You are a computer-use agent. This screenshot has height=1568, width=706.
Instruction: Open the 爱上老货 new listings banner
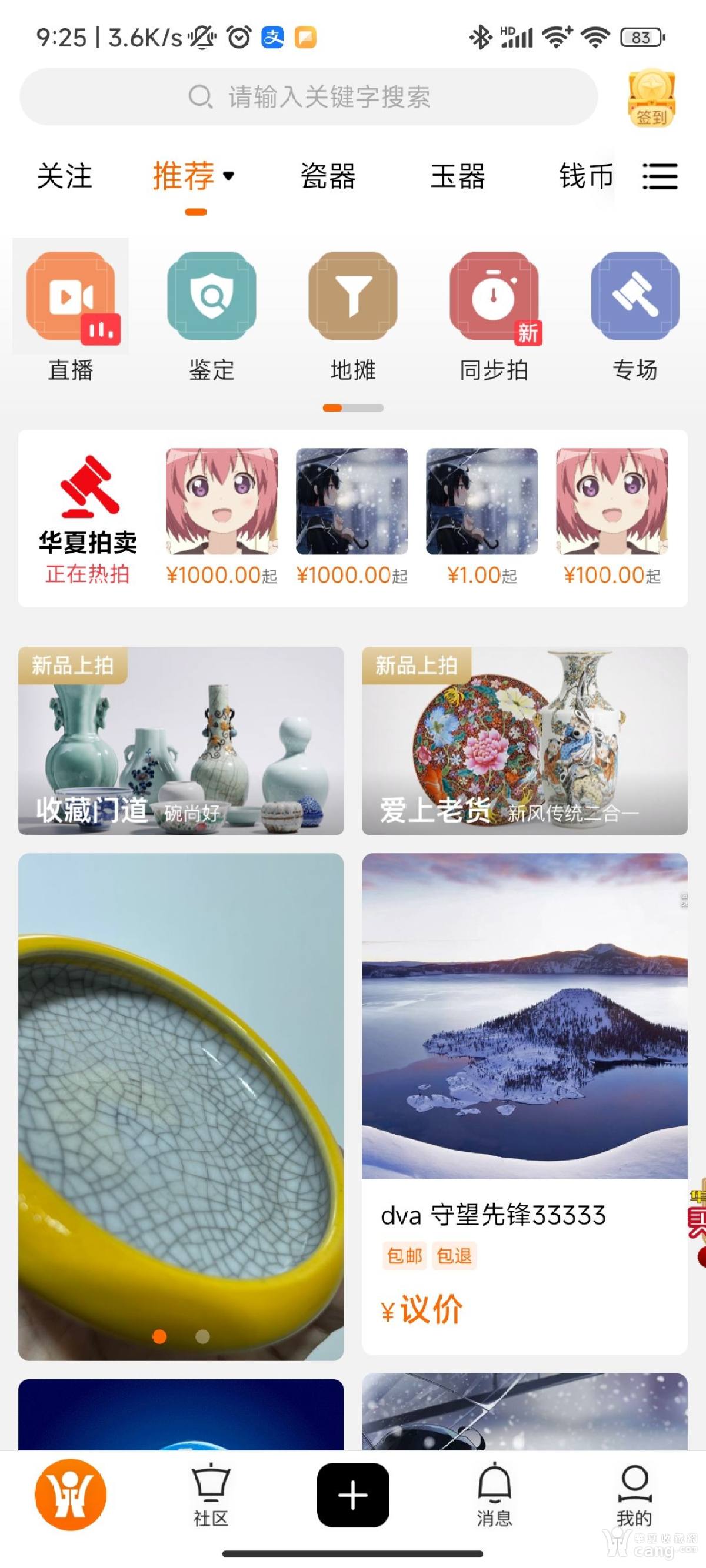click(x=524, y=740)
